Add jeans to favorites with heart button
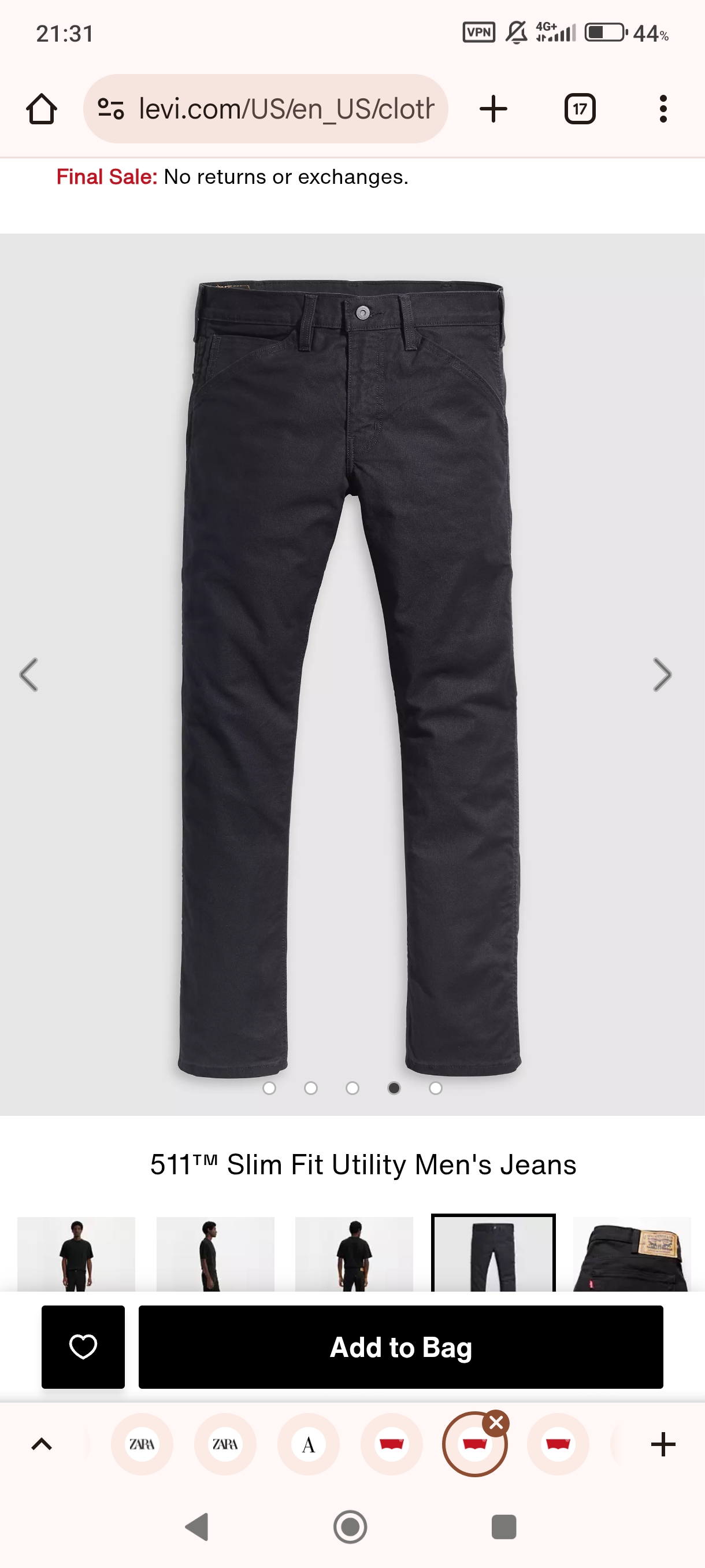 (x=83, y=1347)
